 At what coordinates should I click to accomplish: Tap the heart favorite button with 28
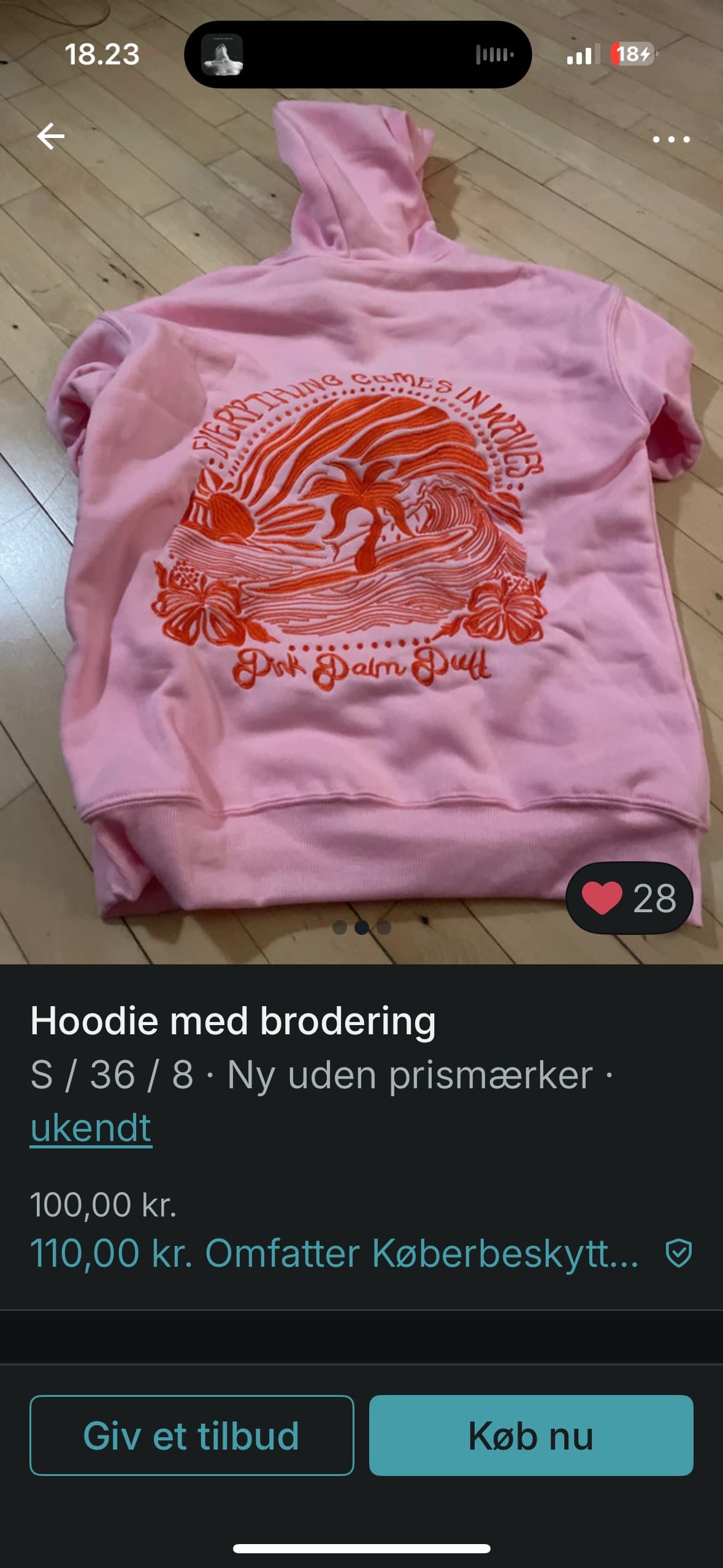[629, 898]
